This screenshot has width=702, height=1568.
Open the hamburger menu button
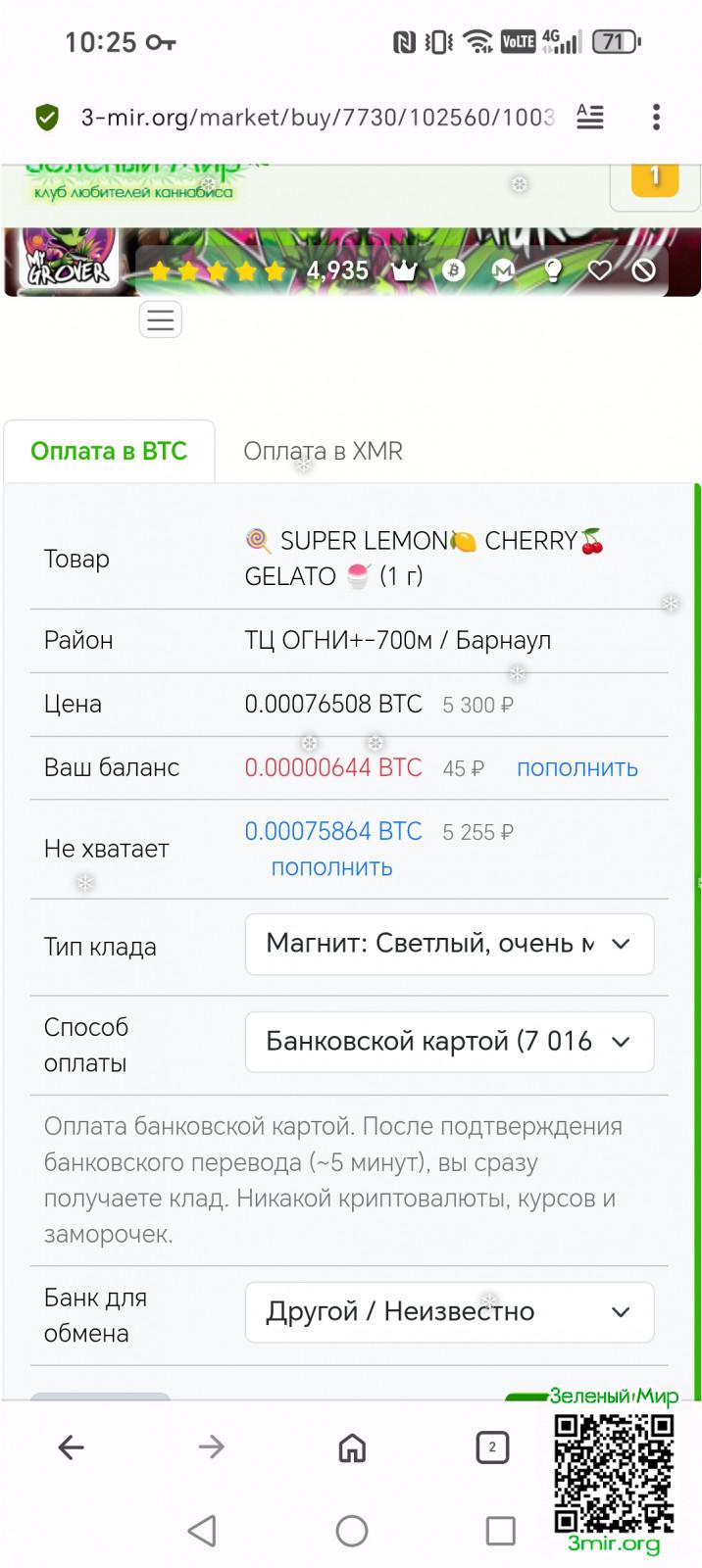pos(161,319)
